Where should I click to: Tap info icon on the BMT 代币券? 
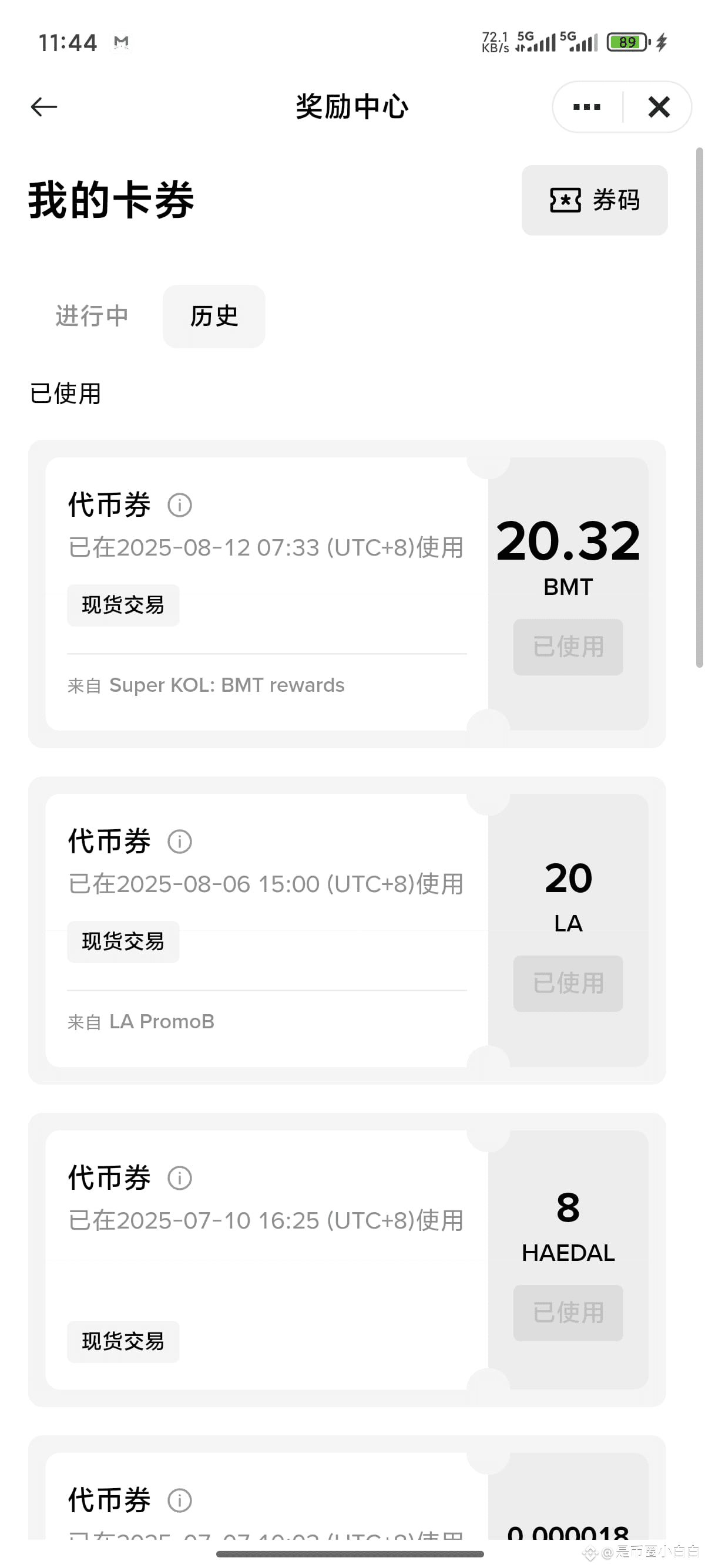coord(180,505)
